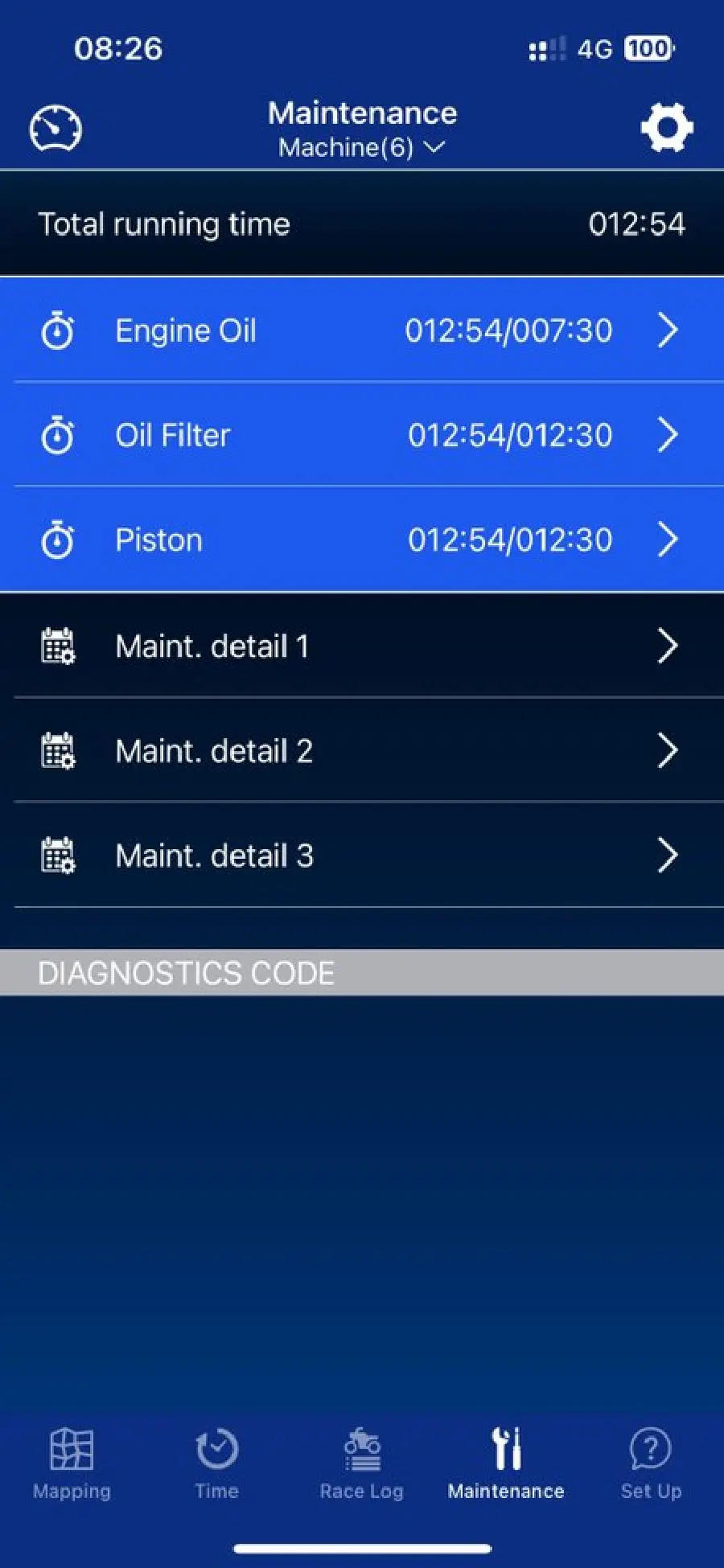Select the Maintenance tab
This screenshot has height=1568, width=724.
(x=506, y=1463)
